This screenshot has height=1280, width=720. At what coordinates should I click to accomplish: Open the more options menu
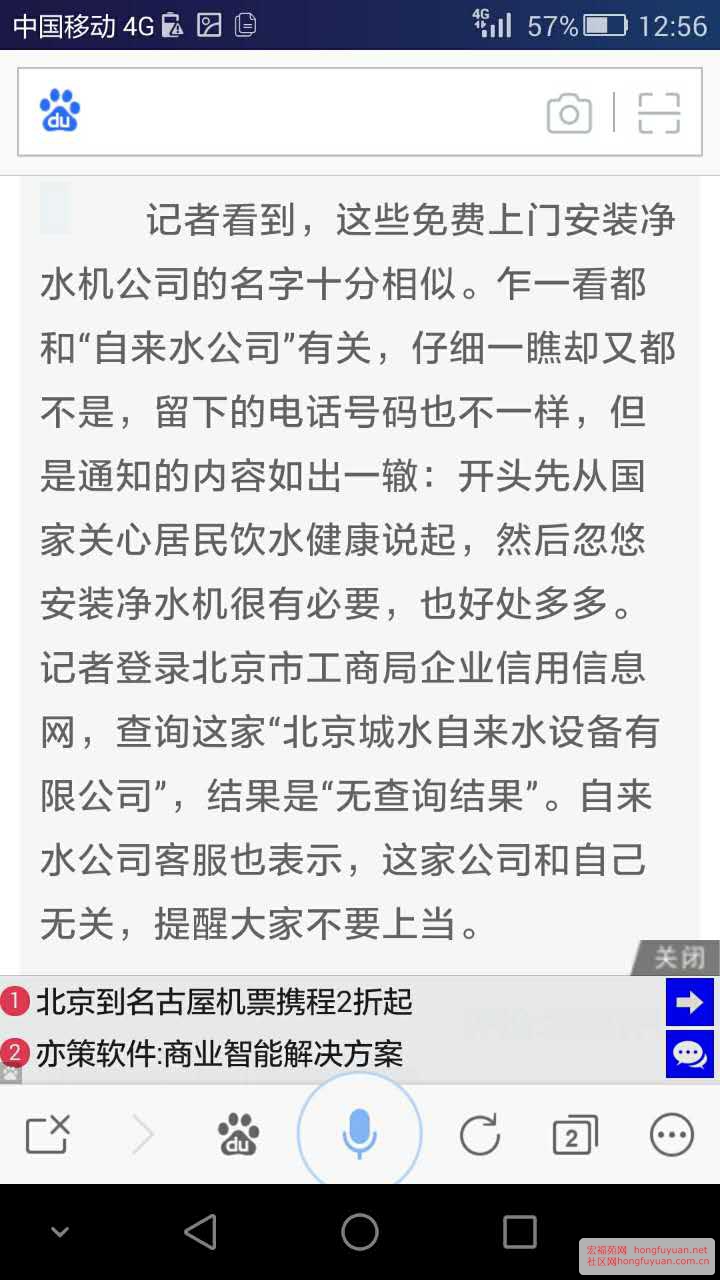671,1135
